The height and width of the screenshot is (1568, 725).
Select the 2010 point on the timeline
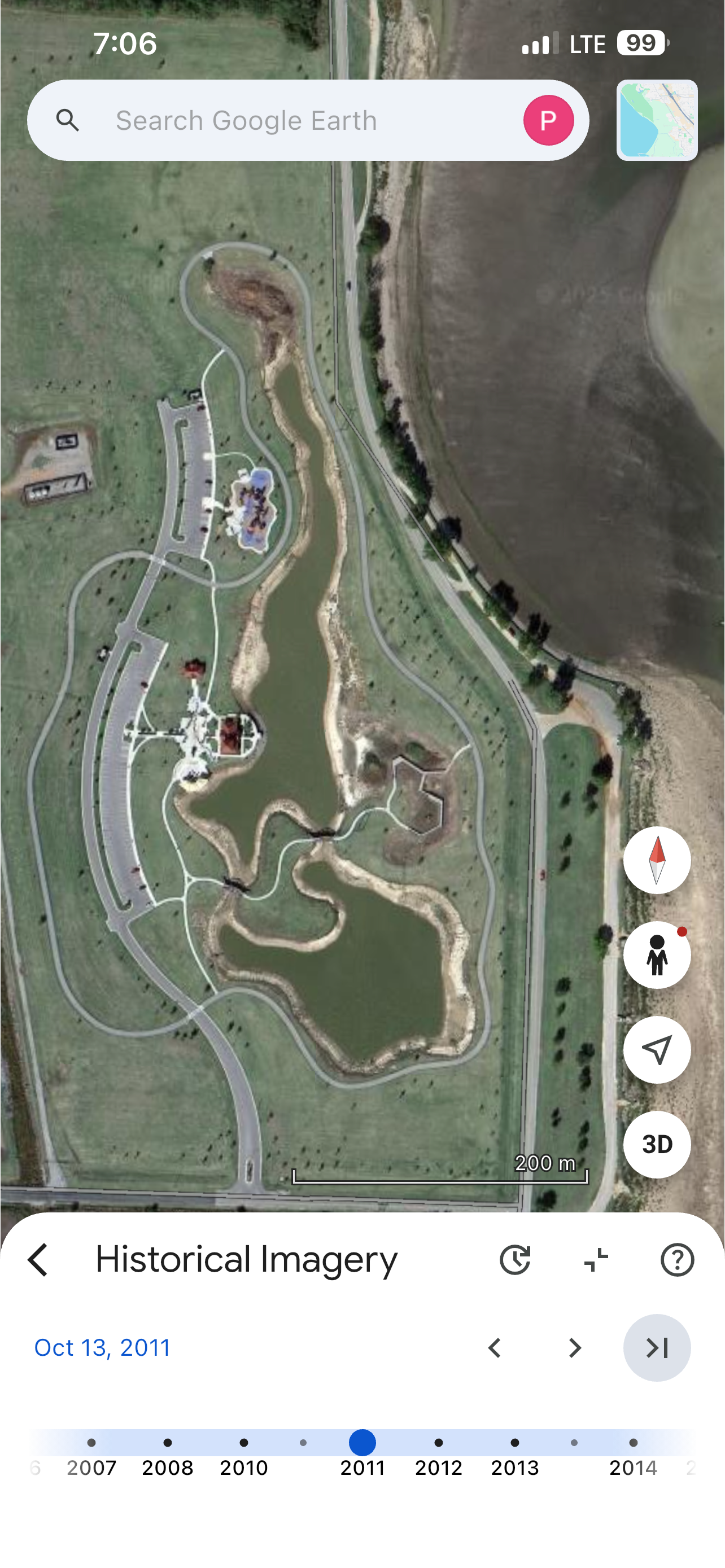point(243,1443)
